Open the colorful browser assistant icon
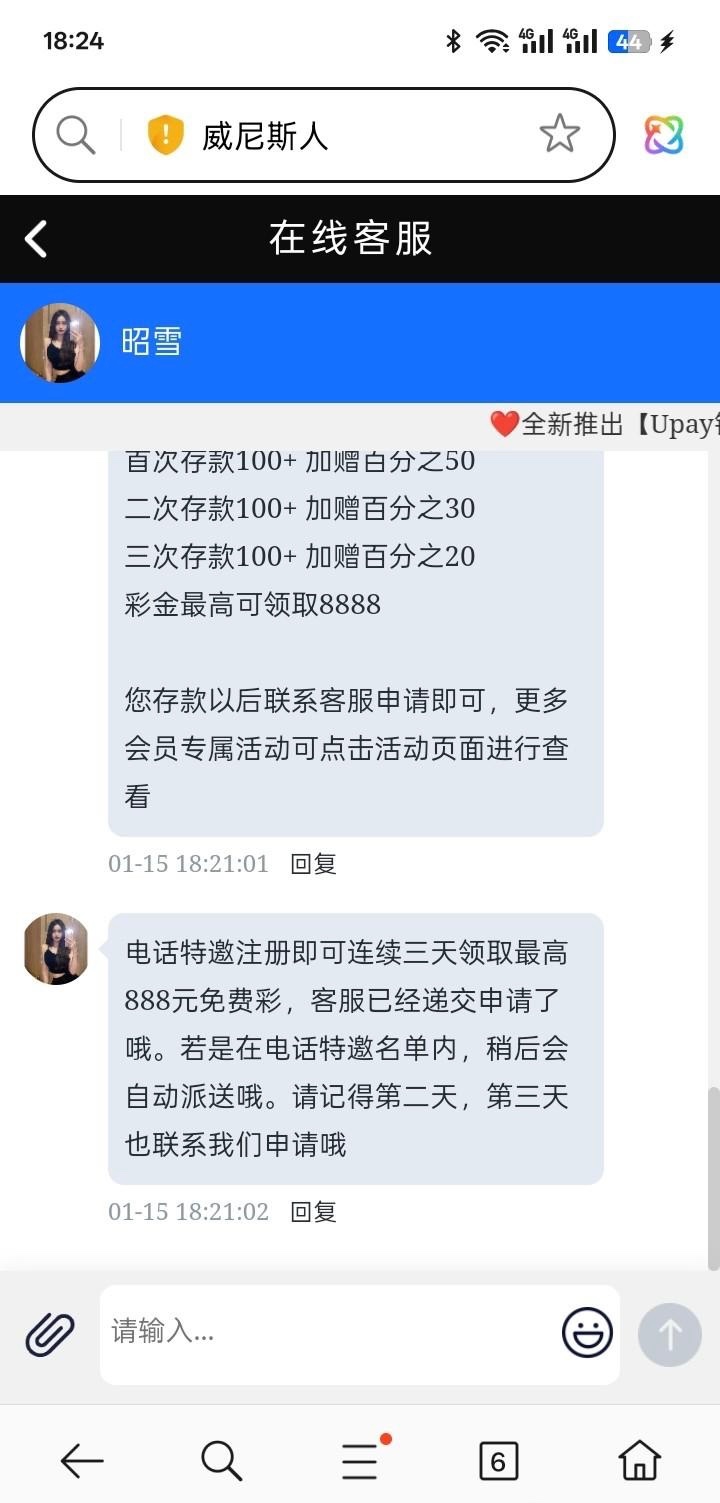Viewport: 720px width, 1503px height. 663,135
